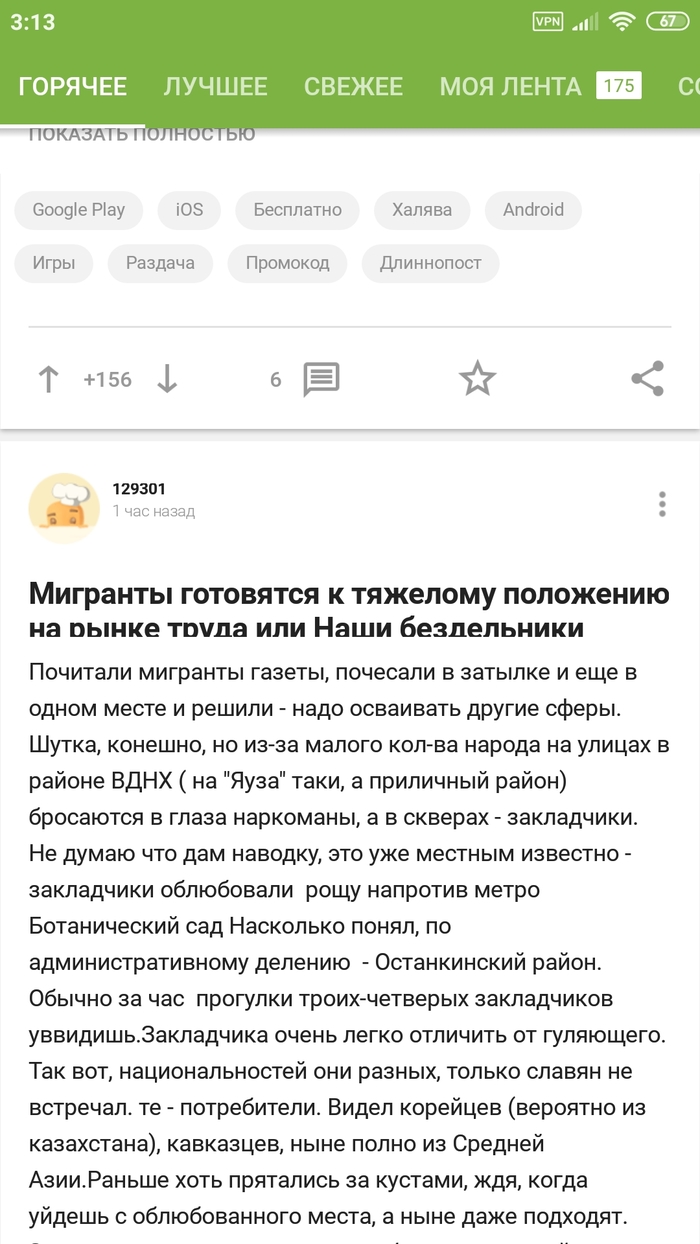
Task: Select the Android tag chip
Action: click(533, 210)
